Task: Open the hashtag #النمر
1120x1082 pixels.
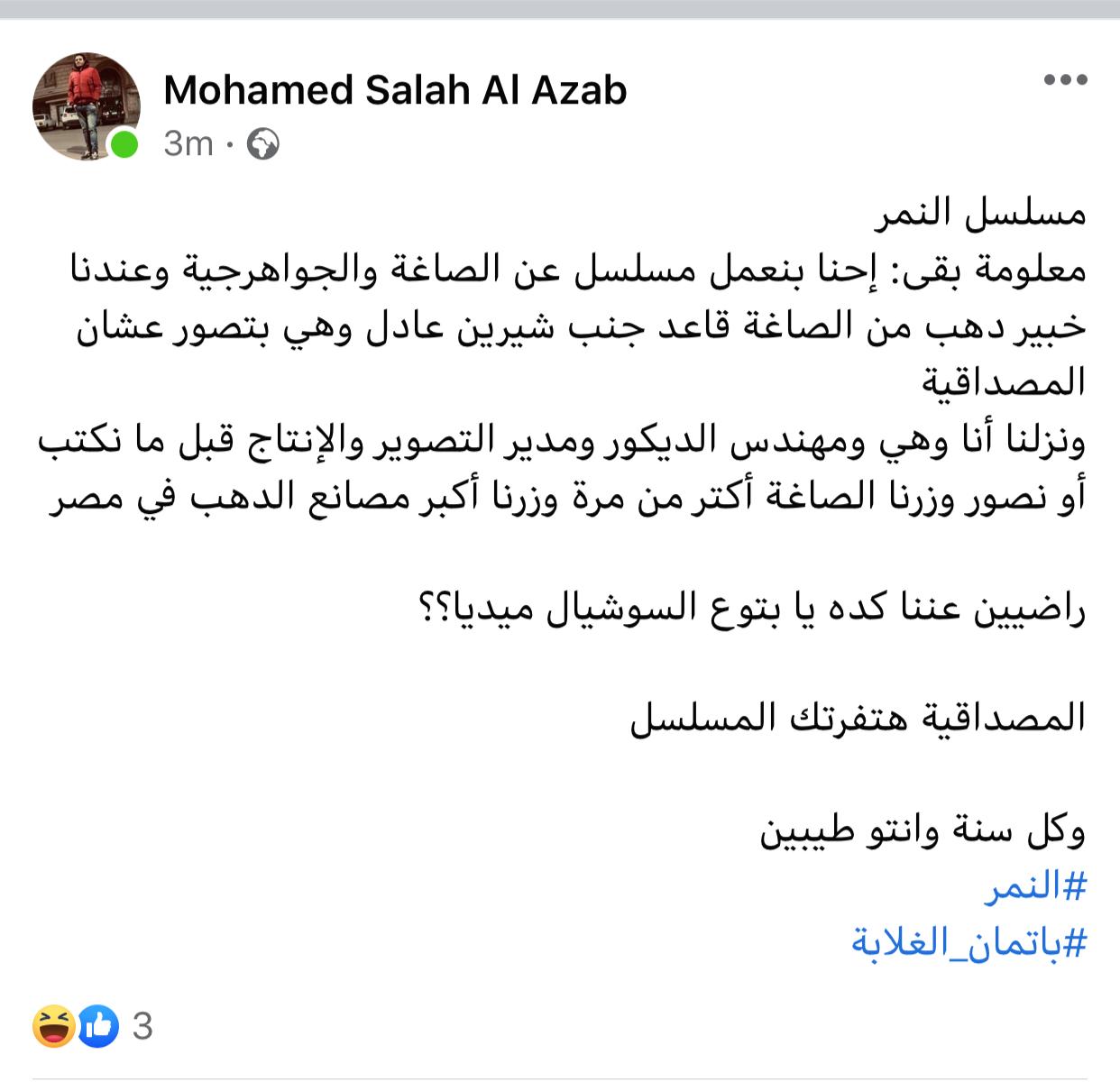Action: (1035, 888)
